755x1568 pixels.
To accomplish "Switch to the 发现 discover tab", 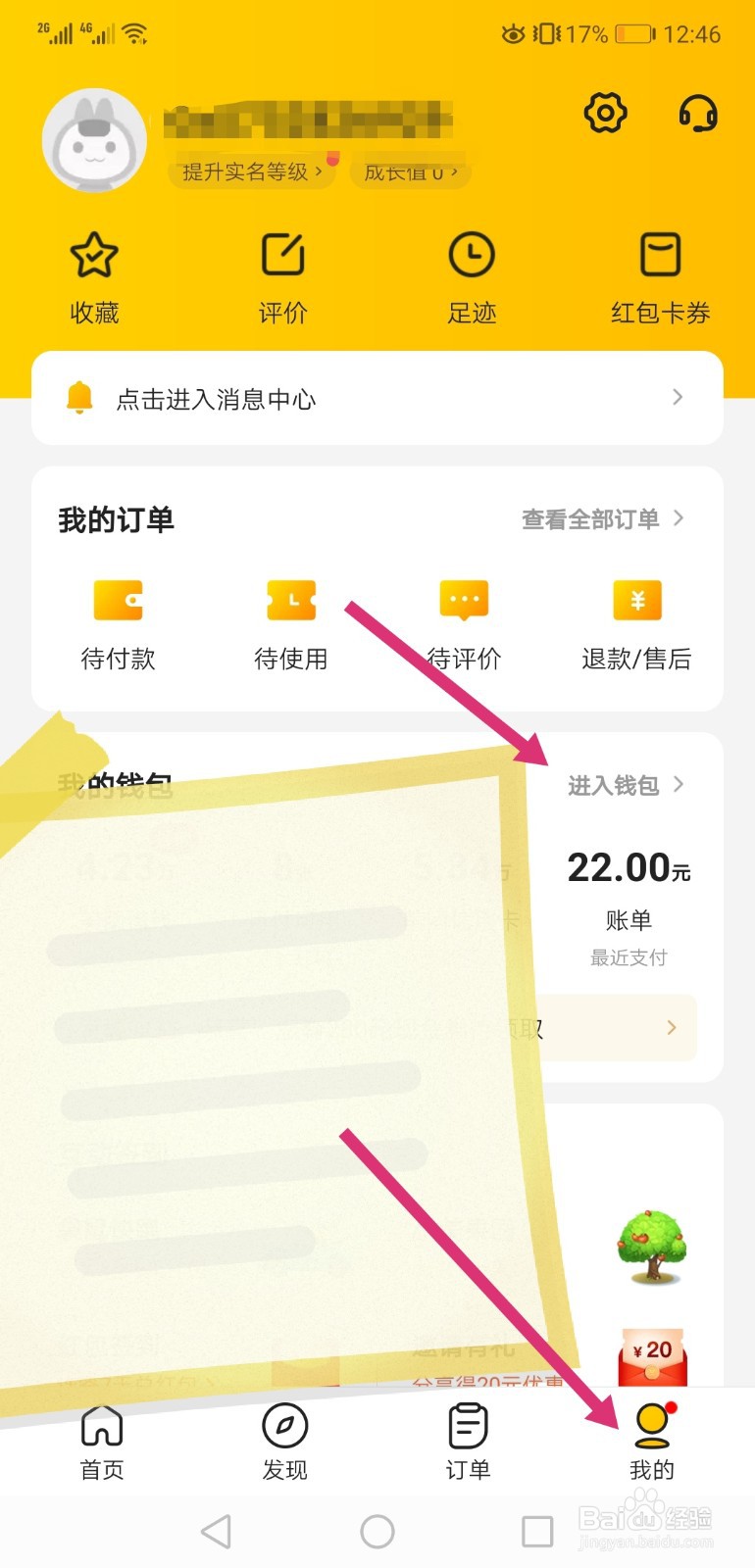I will (284, 1441).
